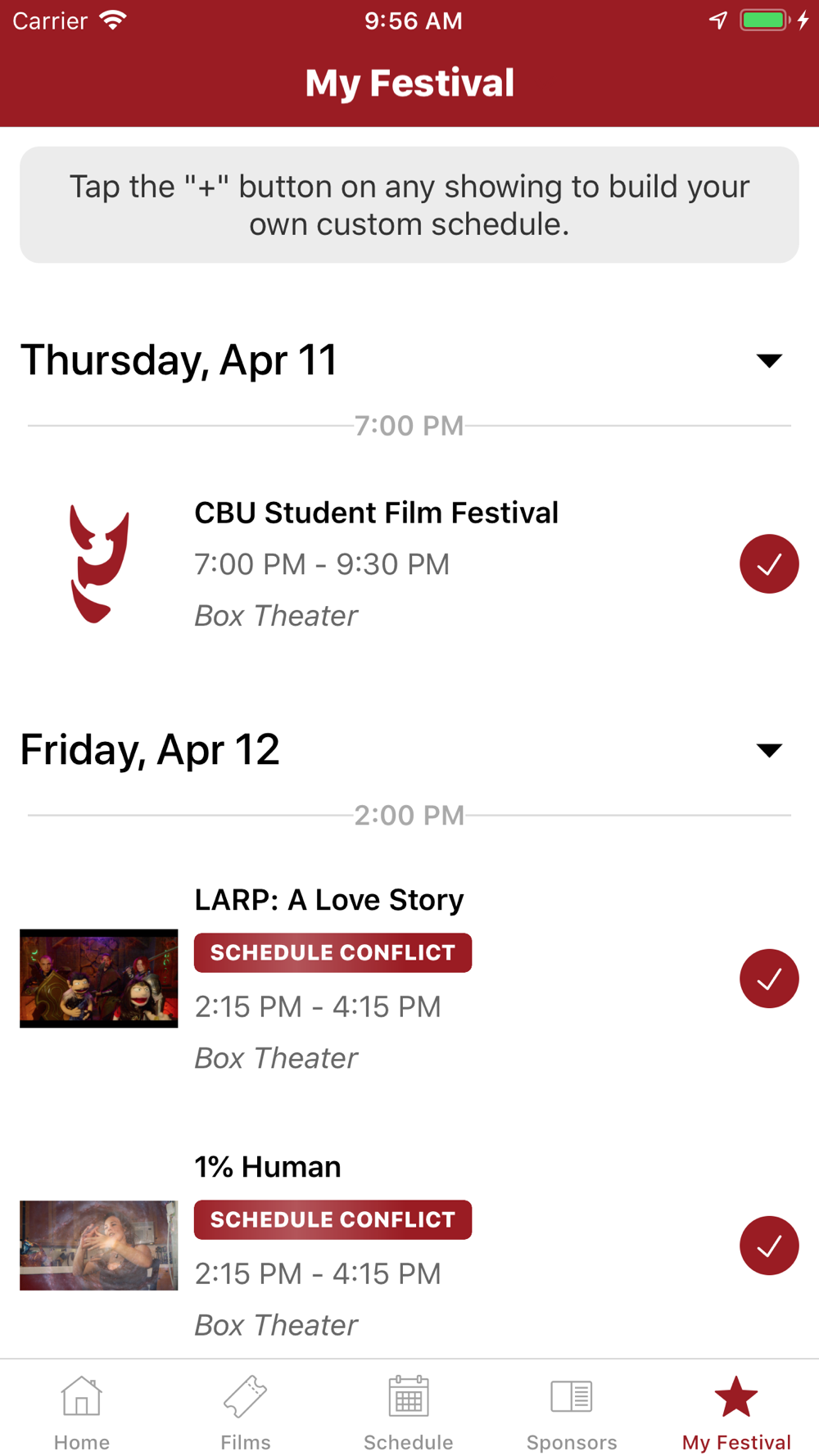
Task: Open the Schedule tab
Action: tap(409, 1413)
